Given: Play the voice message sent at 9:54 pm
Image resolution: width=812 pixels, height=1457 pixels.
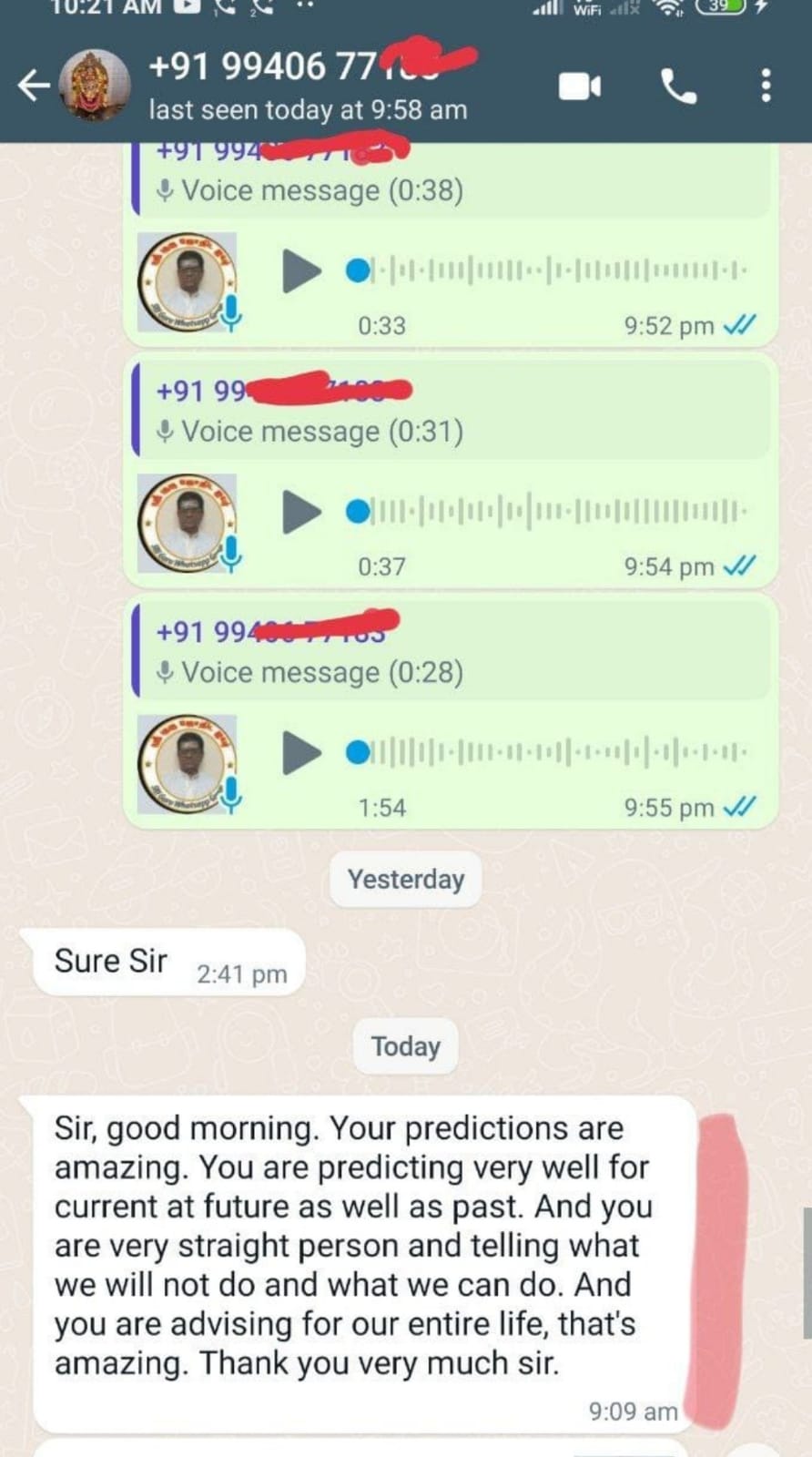Looking at the screenshot, I should 301,512.
